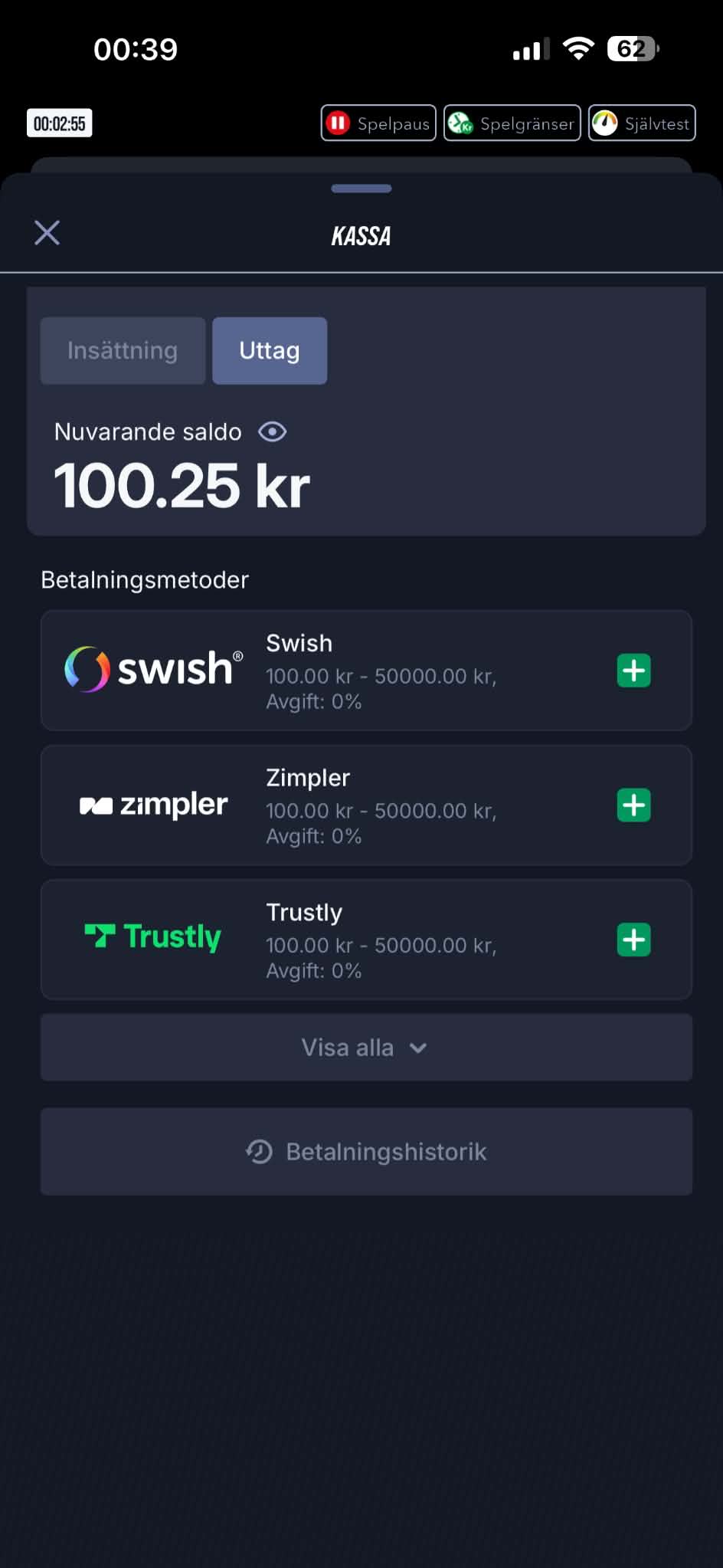Hide the current balance with eye icon
This screenshot has width=723, height=1568.
tap(273, 432)
